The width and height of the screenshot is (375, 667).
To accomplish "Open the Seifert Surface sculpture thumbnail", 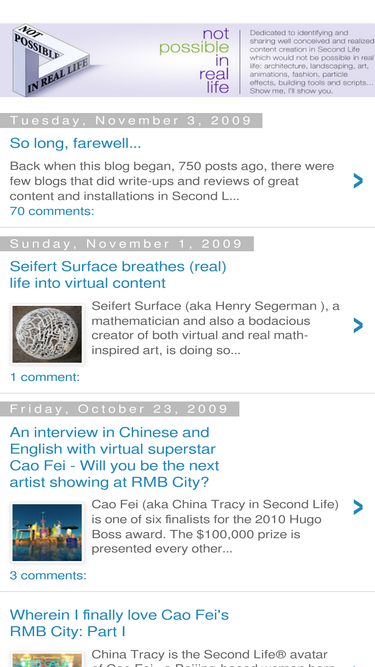I will (47, 334).
